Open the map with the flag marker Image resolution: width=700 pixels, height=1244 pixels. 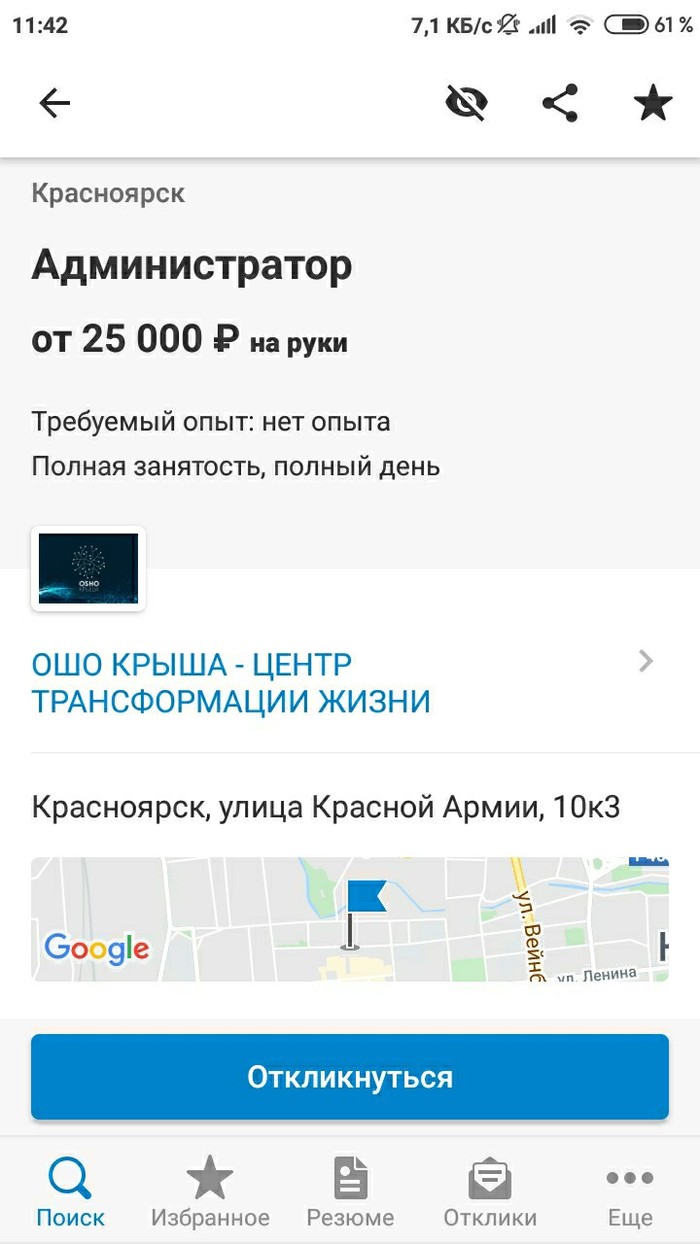click(x=350, y=918)
